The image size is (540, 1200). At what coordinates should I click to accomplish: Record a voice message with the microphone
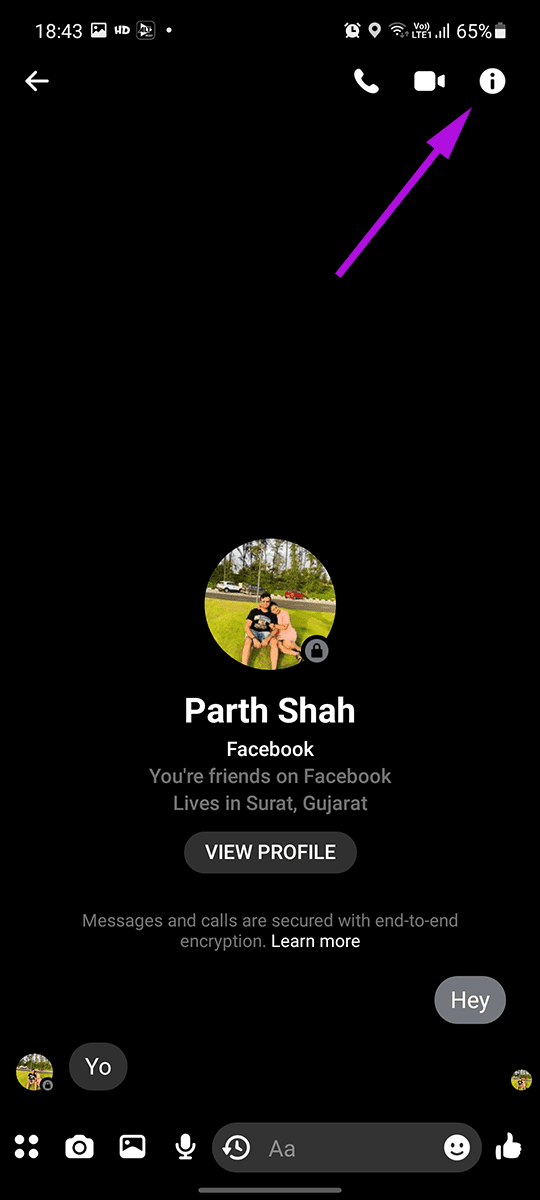tap(185, 1146)
